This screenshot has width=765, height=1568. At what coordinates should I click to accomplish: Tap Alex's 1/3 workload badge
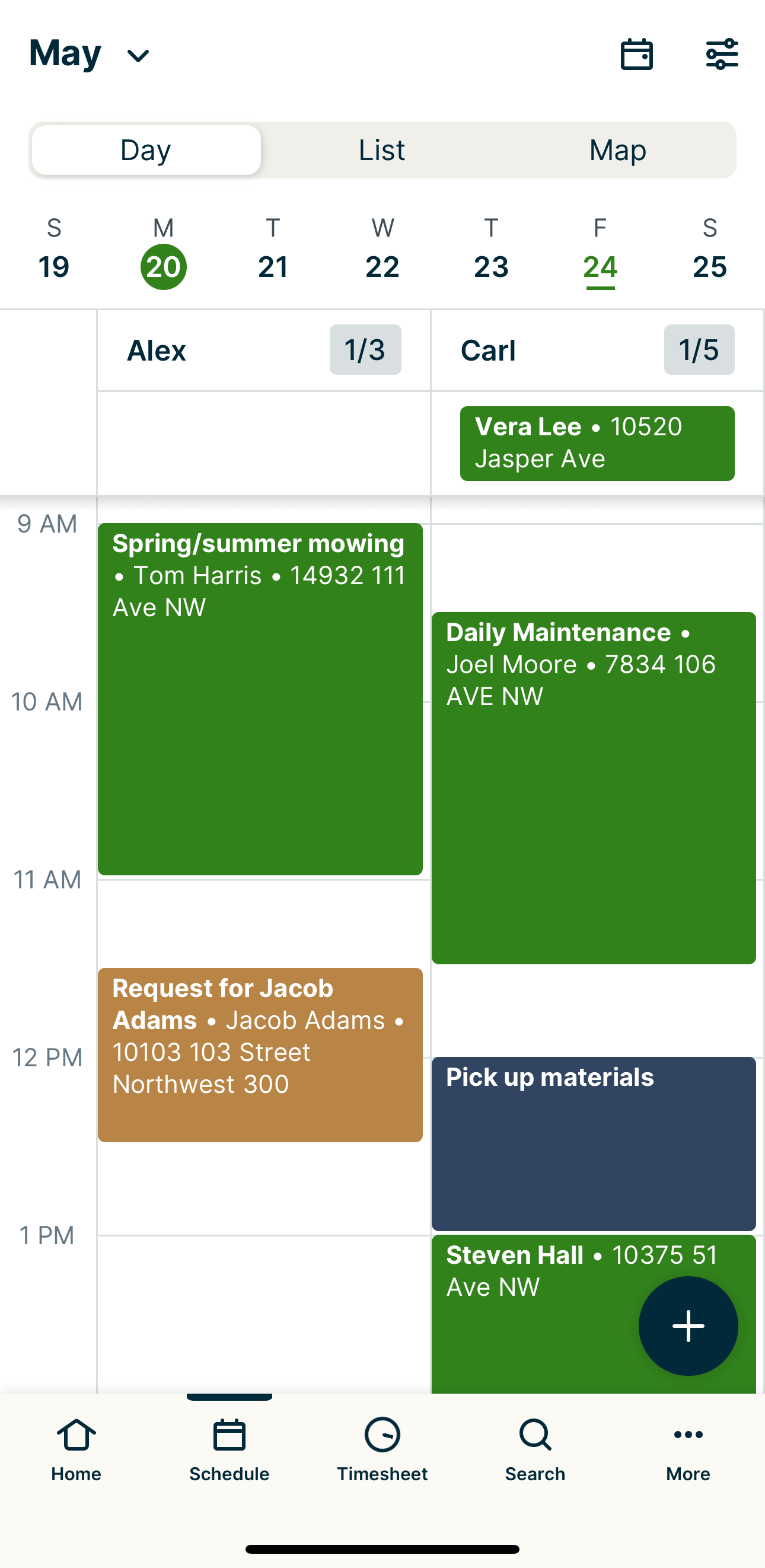(365, 350)
